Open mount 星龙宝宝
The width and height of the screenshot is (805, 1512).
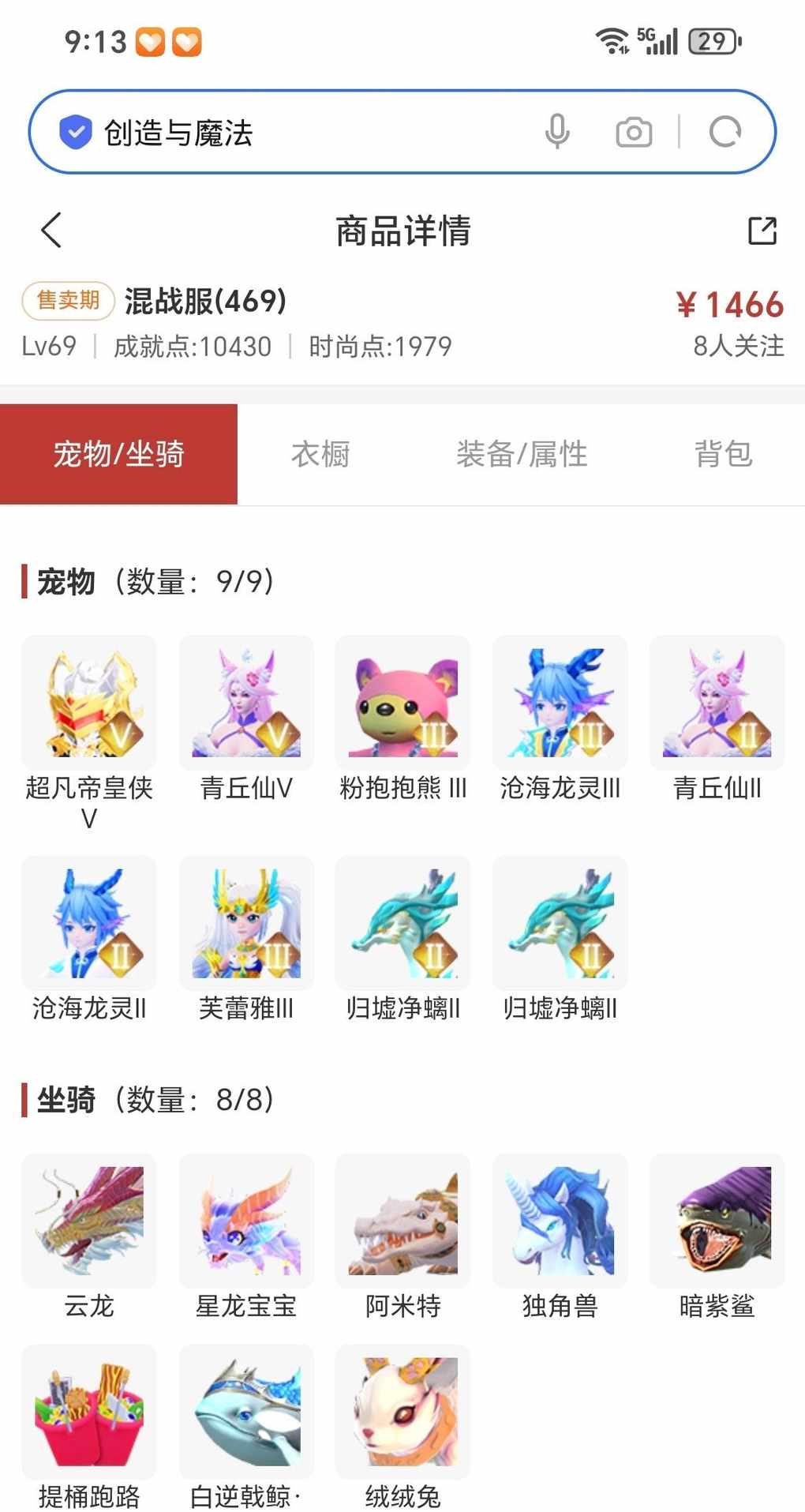point(246,1221)
